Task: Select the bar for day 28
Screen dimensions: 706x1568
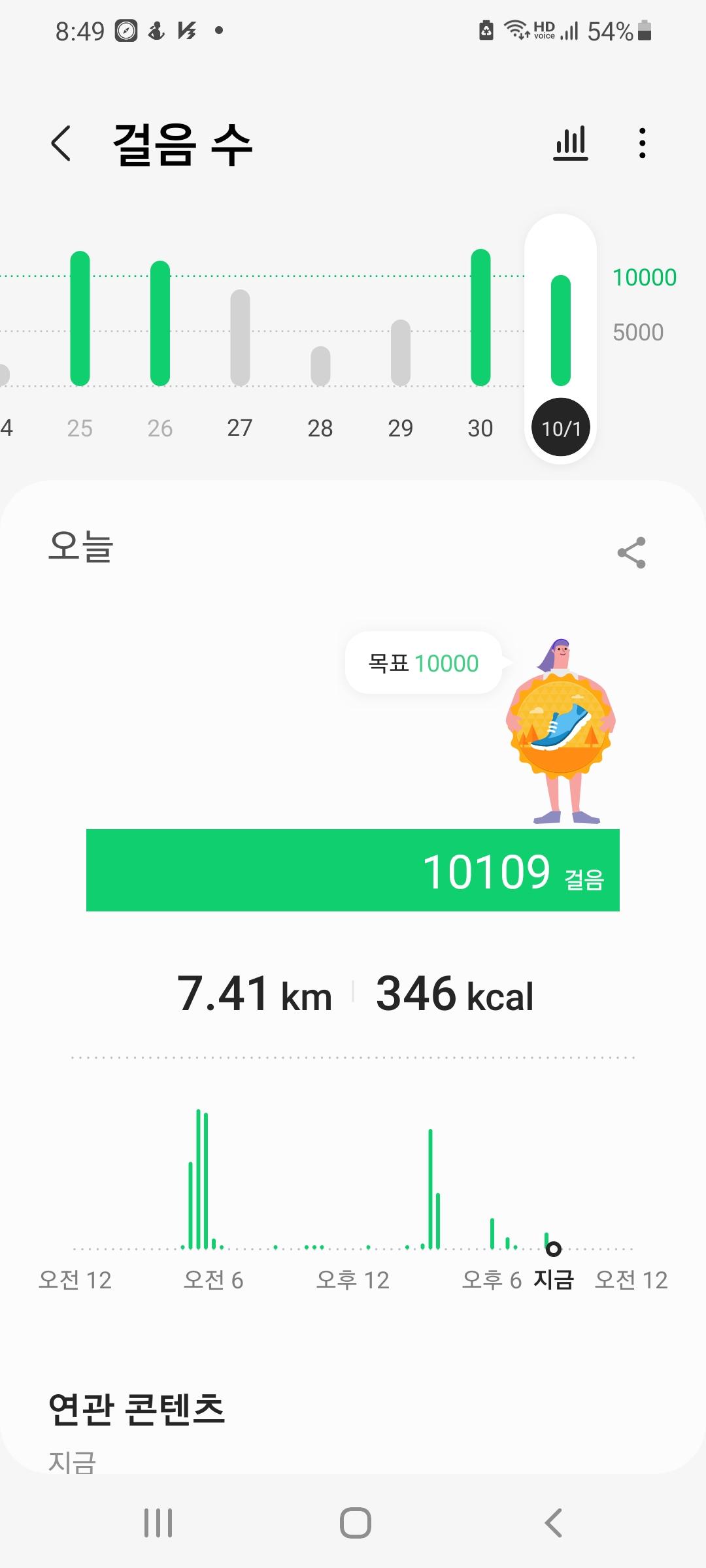Action: click(x=320, y=366)
